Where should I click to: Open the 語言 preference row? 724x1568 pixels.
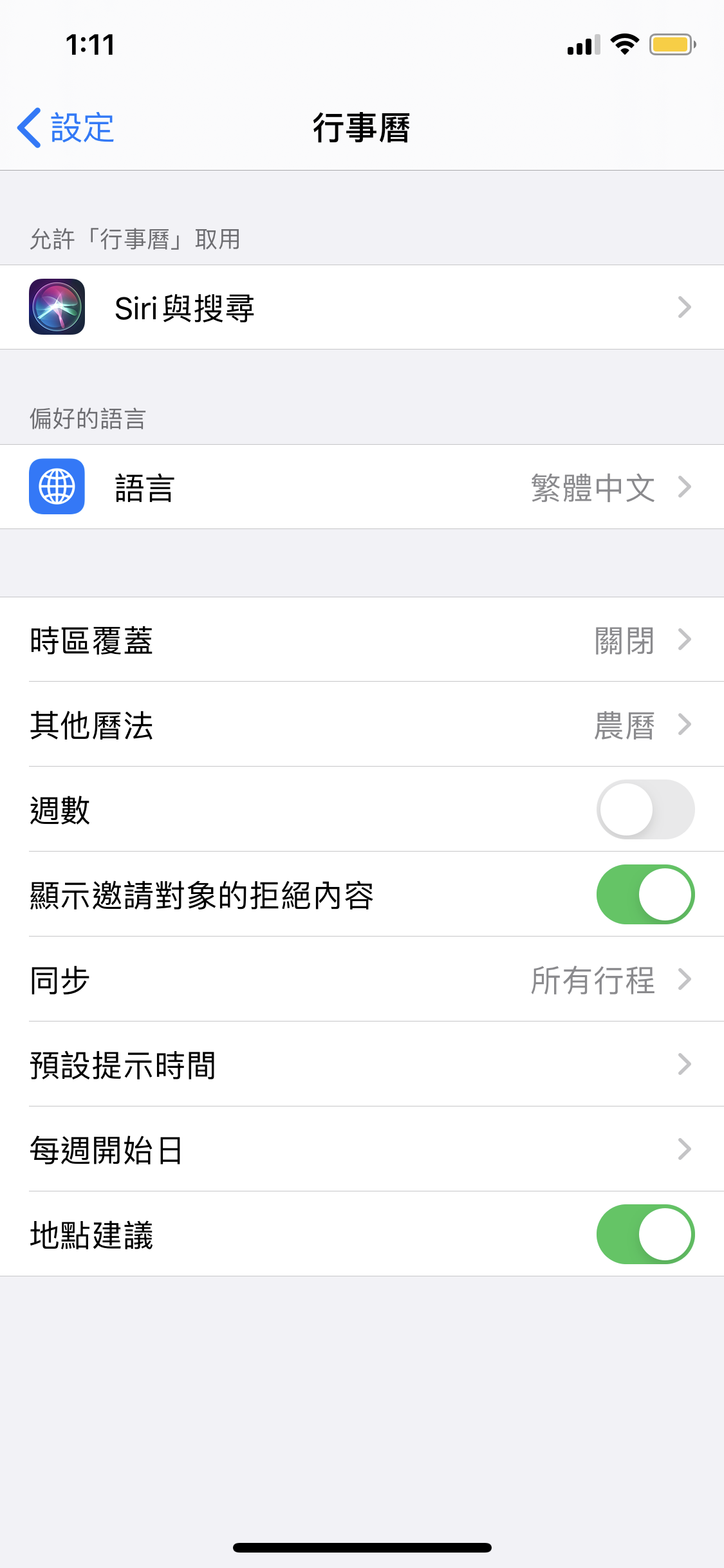click(362, 487)
